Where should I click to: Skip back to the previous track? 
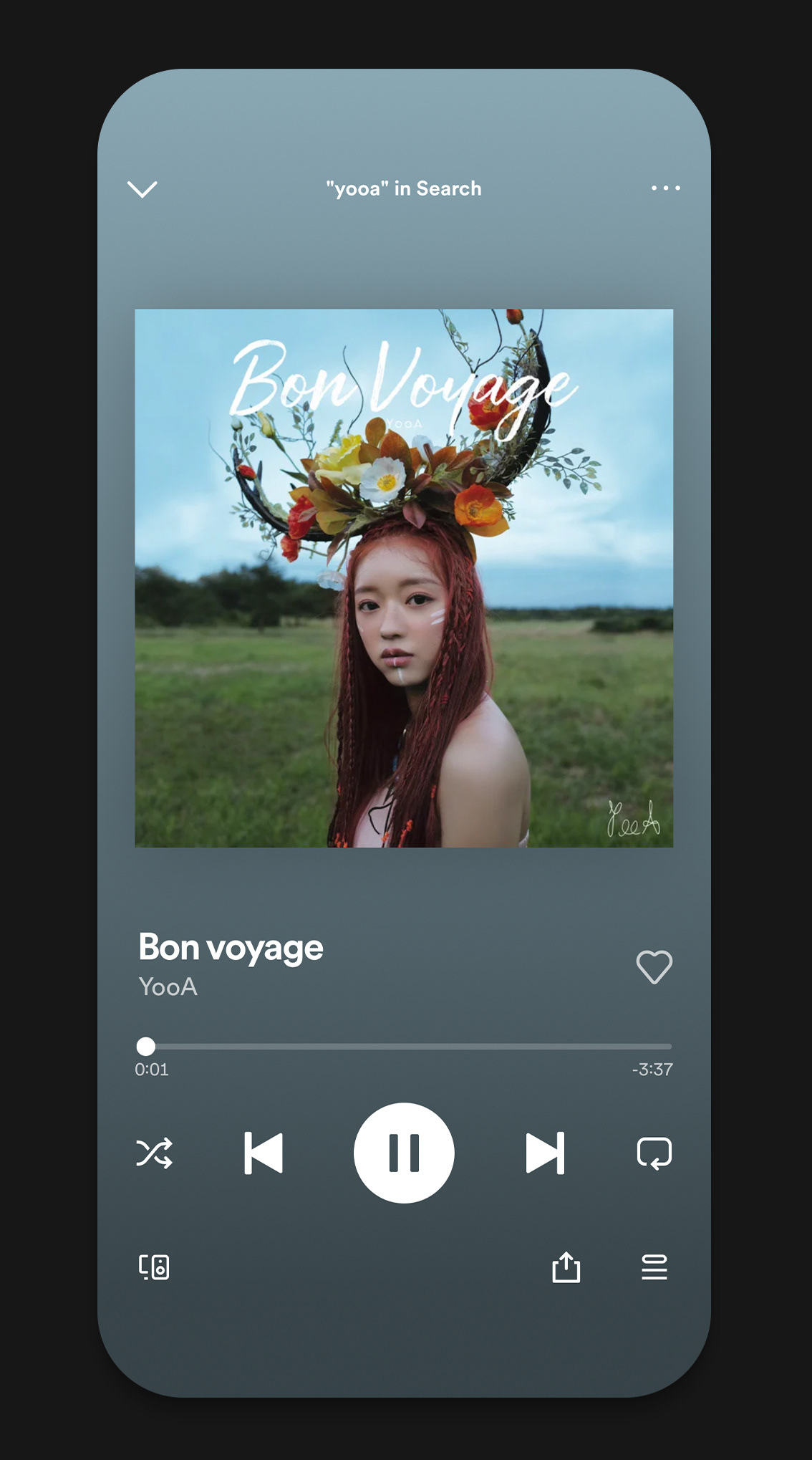coord(264,1153)
